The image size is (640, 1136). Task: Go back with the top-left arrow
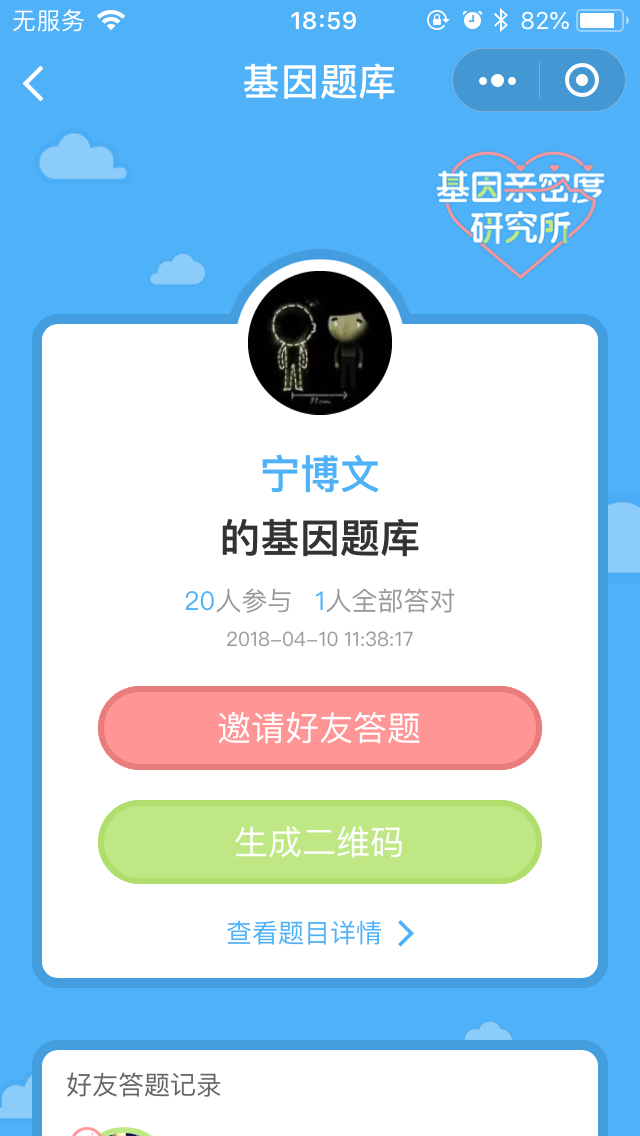click(x=33, y=83)
